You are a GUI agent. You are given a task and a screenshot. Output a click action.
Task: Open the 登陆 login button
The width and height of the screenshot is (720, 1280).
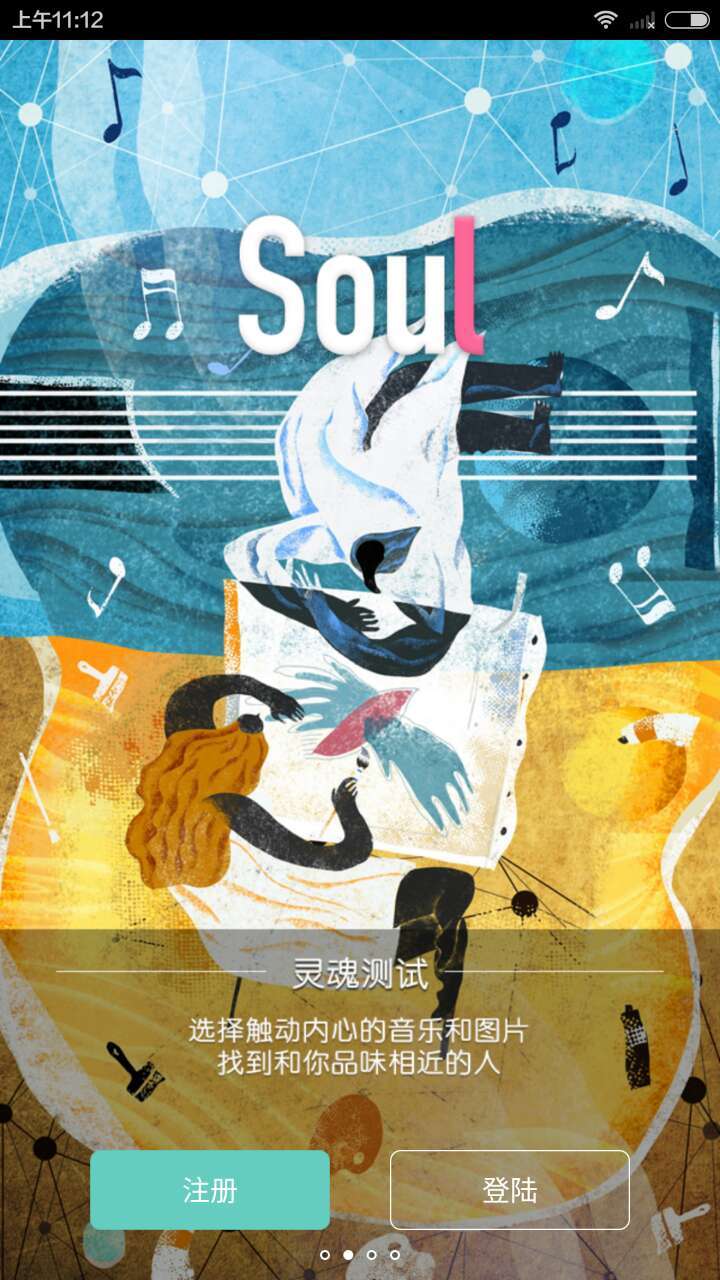click(510, 1190)
